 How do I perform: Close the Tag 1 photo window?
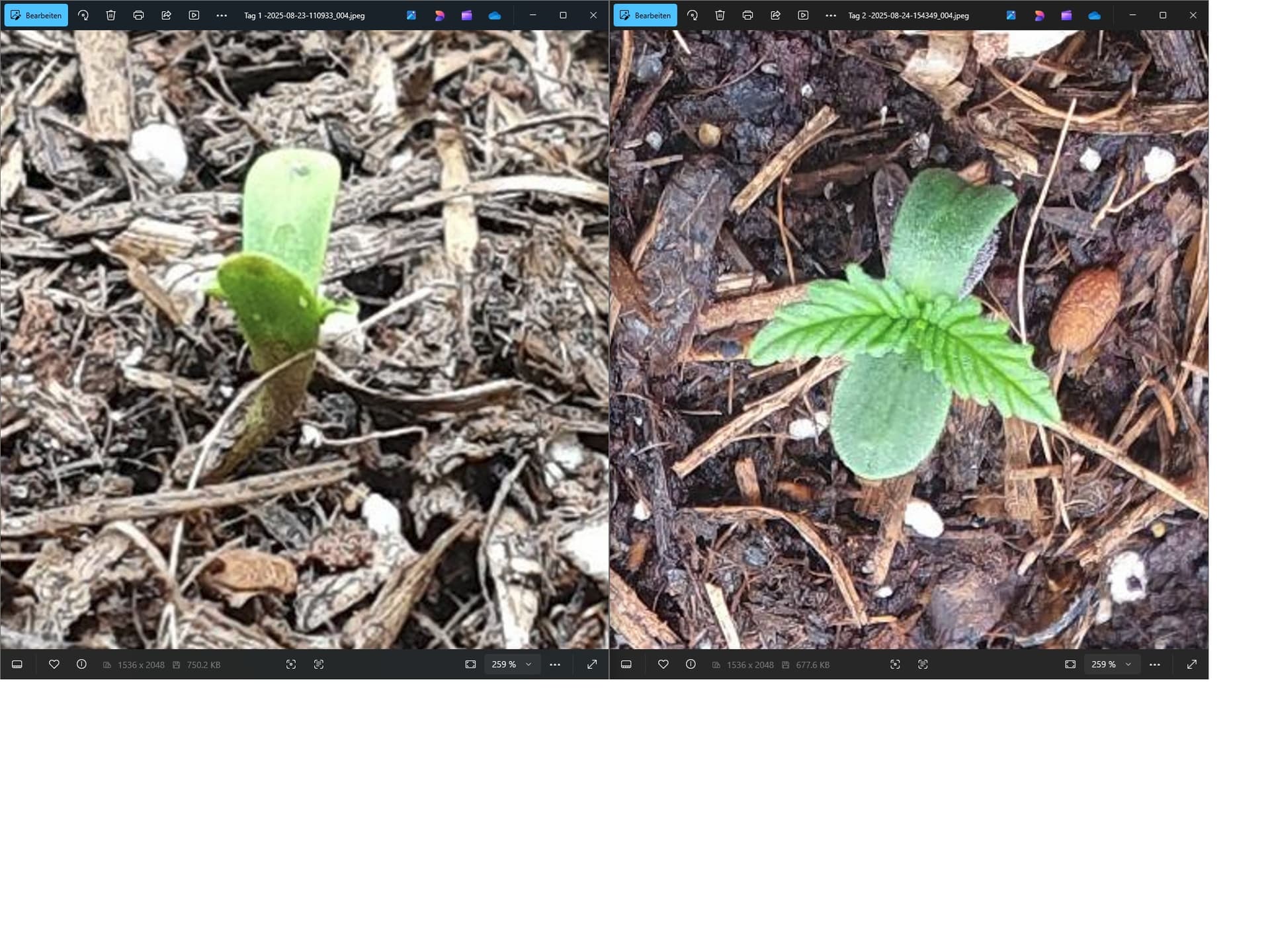coord(593,15)
